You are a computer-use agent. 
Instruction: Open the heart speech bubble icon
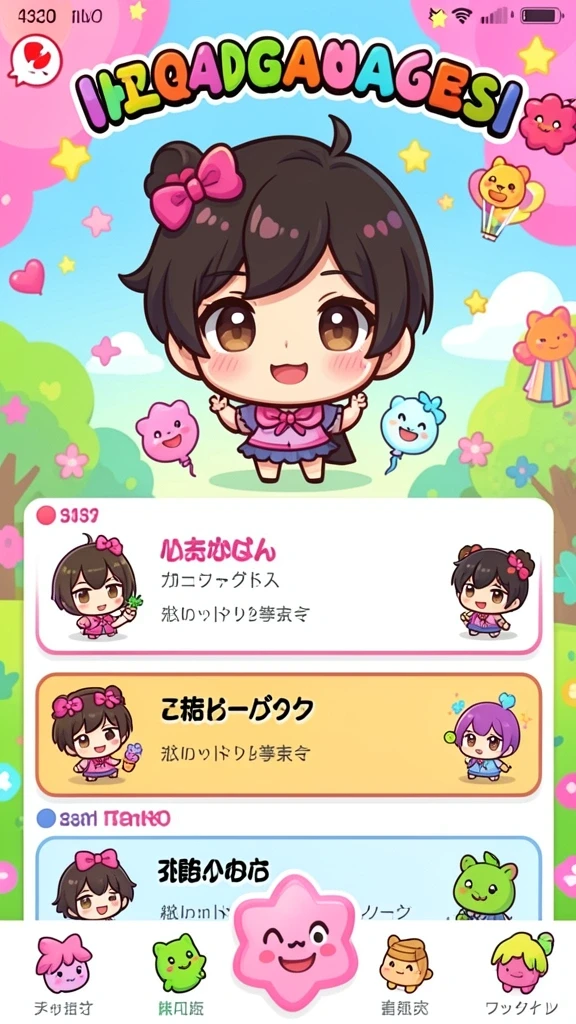(x=35, y=61)
